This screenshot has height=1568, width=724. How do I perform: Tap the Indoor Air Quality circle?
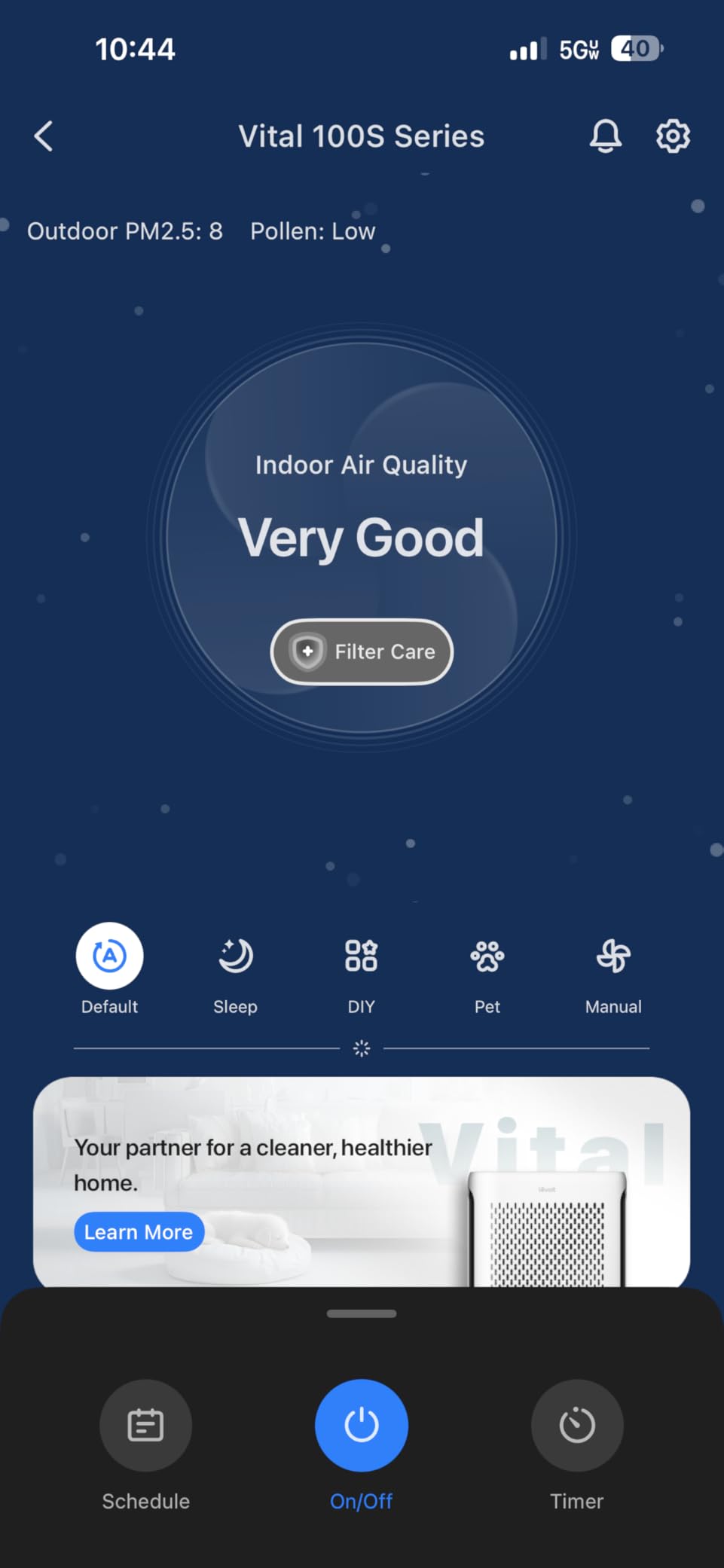[x=361, y=465]
